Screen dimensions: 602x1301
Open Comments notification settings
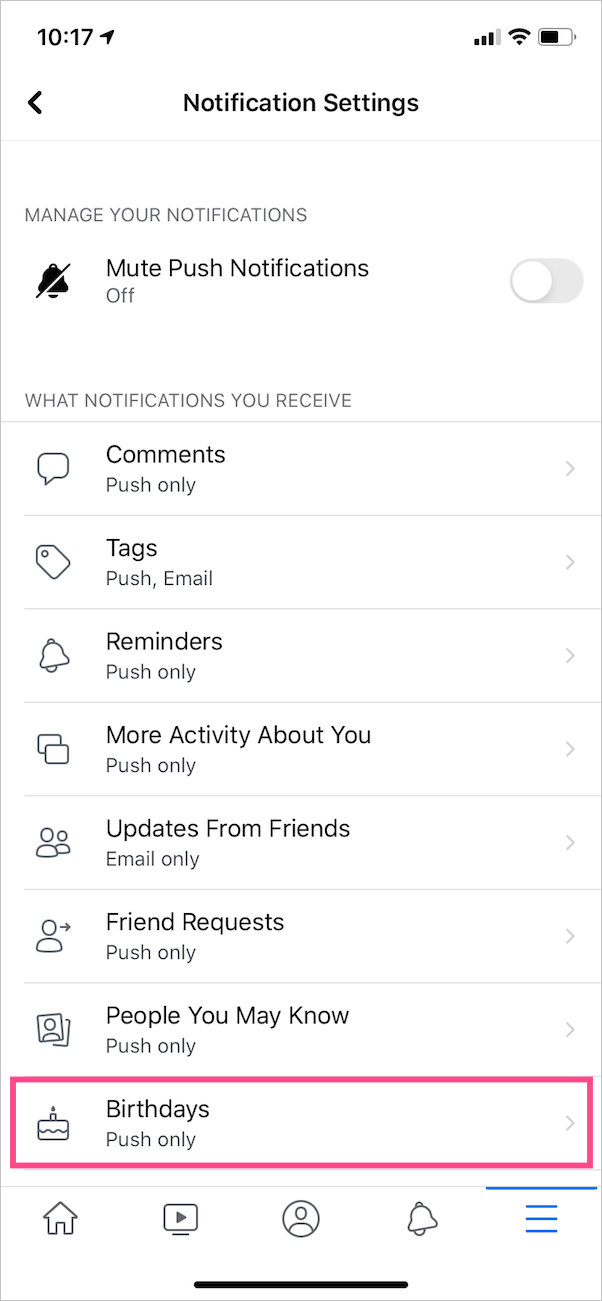pos(300,468)
